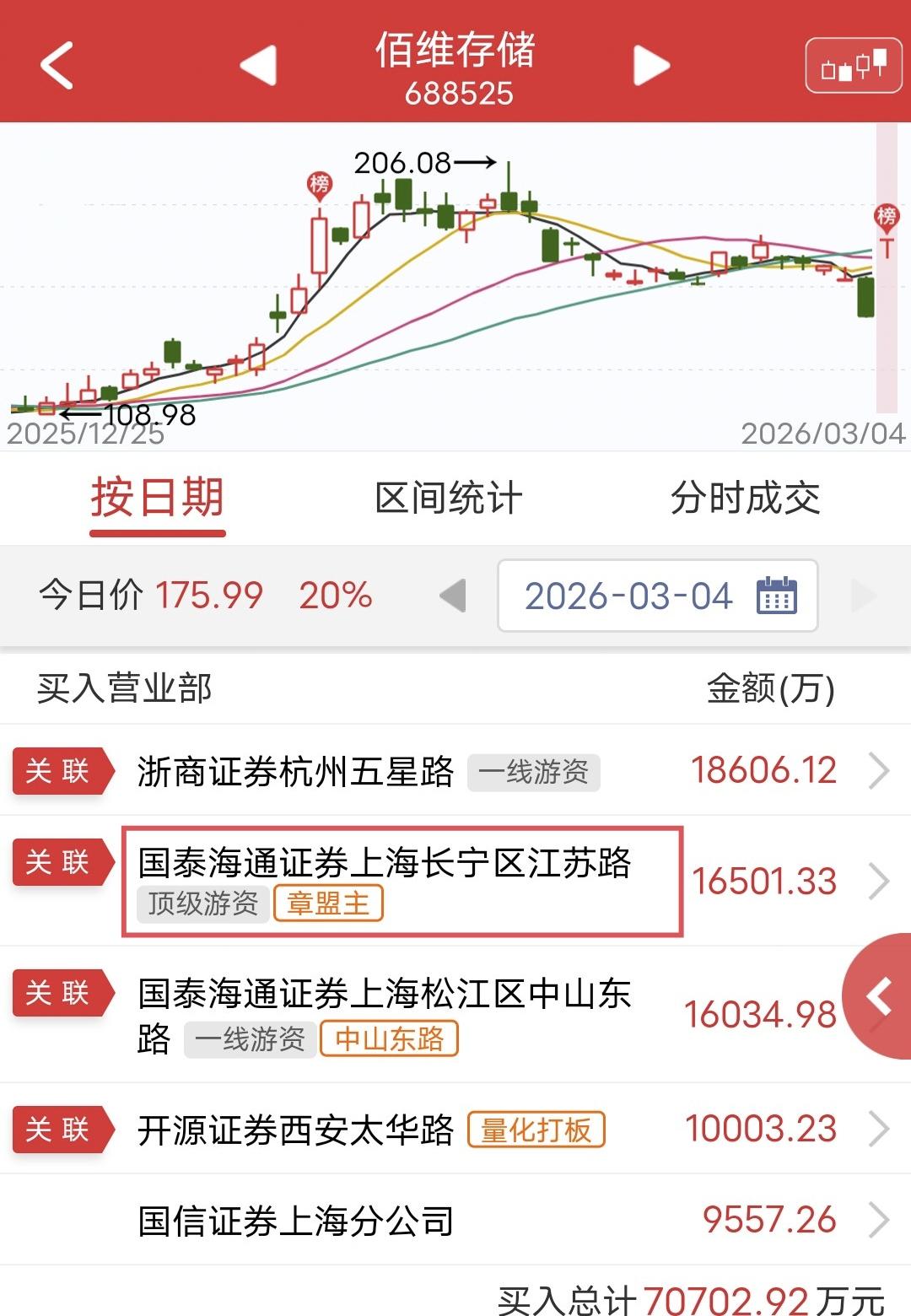911x1316 pixels.
Task: Tap the red collapse arrow on right side
Action: point(877,997)
